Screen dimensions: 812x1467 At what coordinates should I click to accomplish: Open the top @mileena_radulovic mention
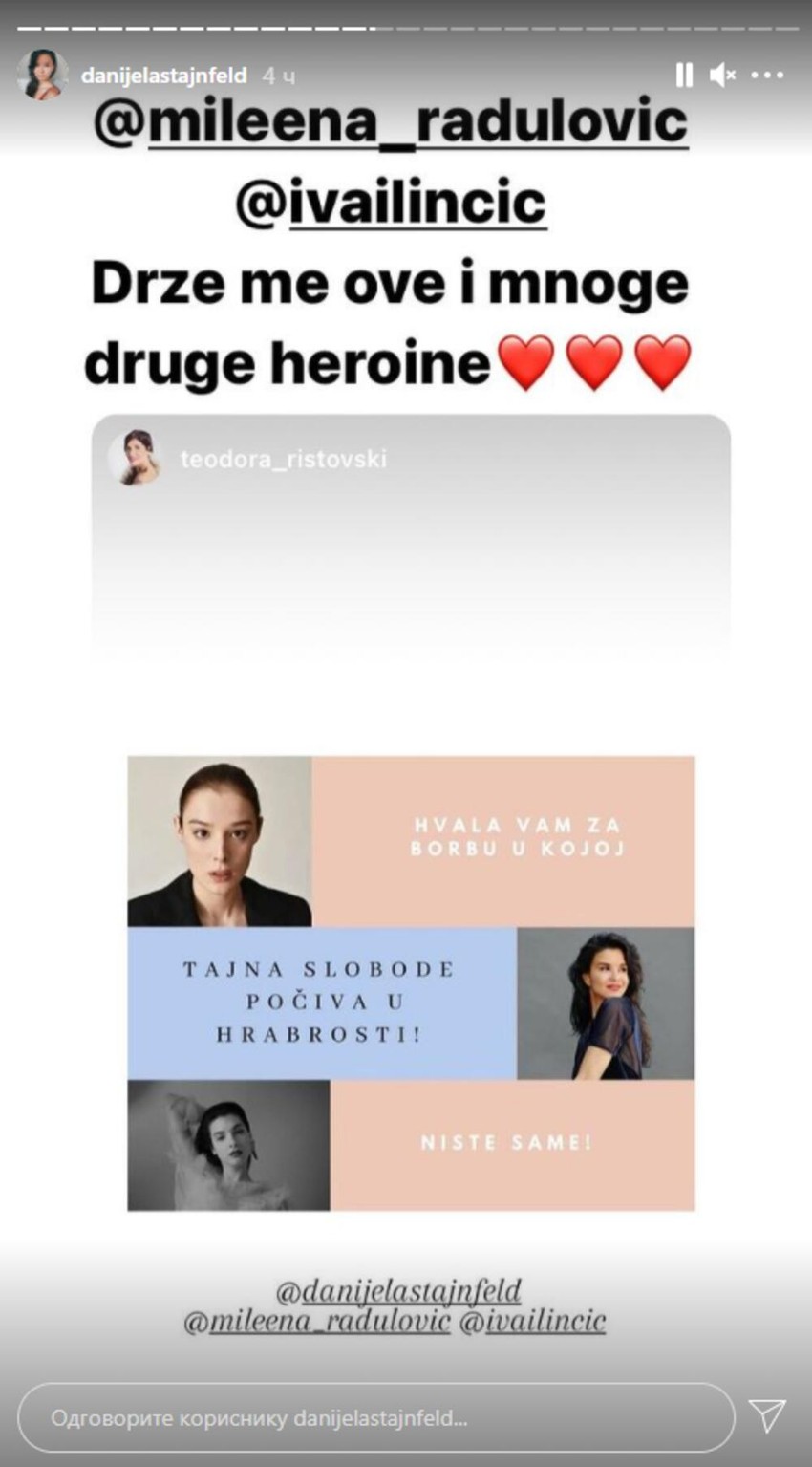tap(391, 122)
